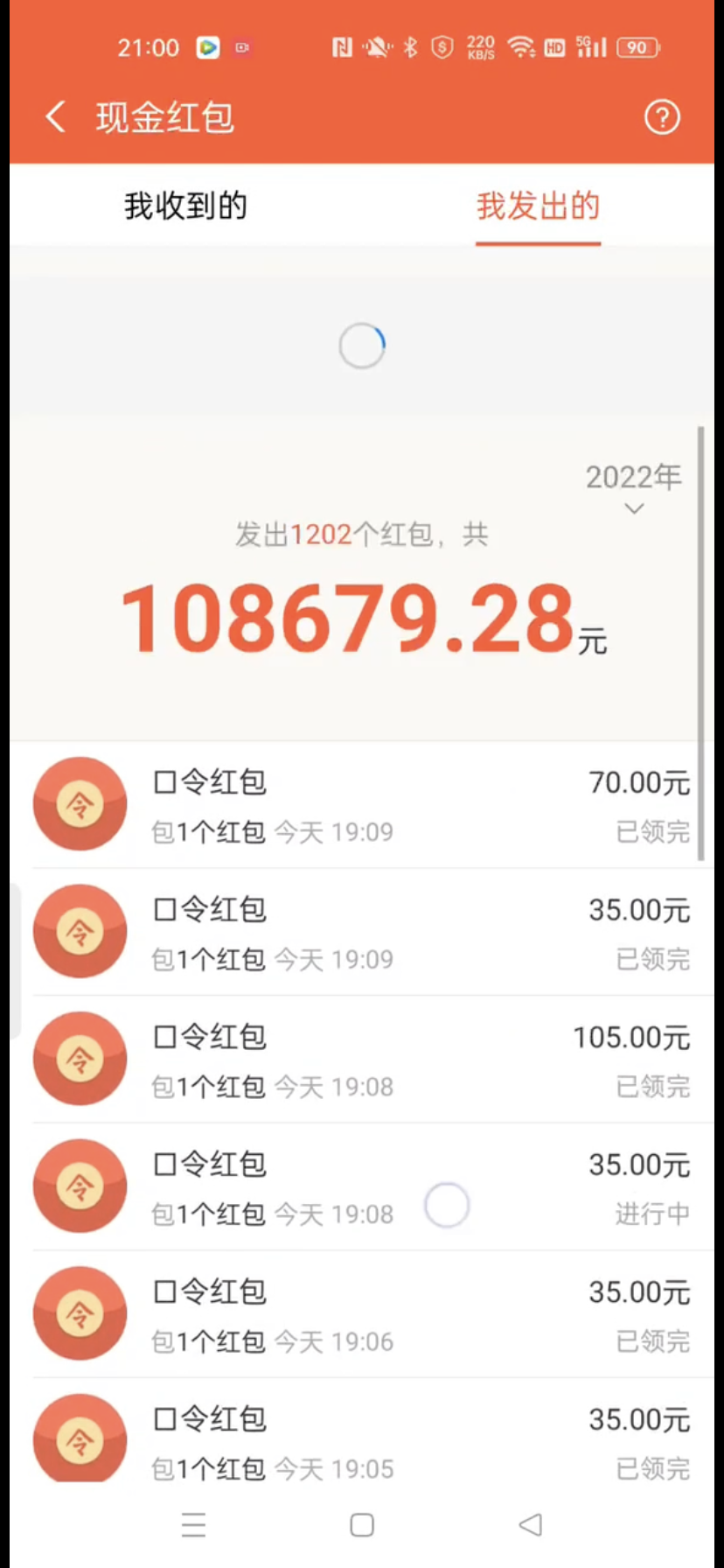Open the help question mark icon
Viewport: 724px width, 1568px height.
pyautogui.click(x=662, y=116)
